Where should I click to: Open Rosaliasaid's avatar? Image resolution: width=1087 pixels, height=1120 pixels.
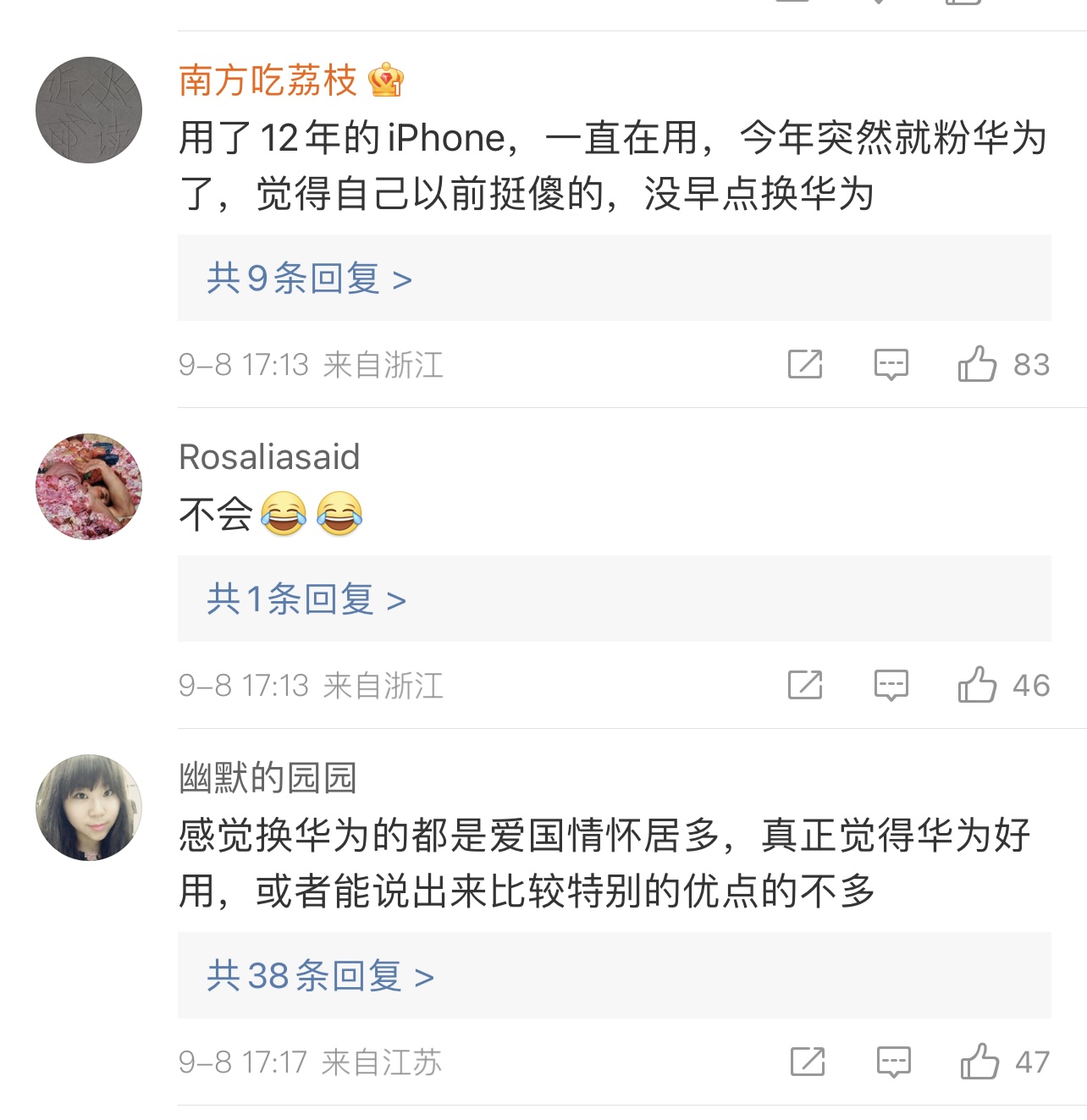point(89,487)
